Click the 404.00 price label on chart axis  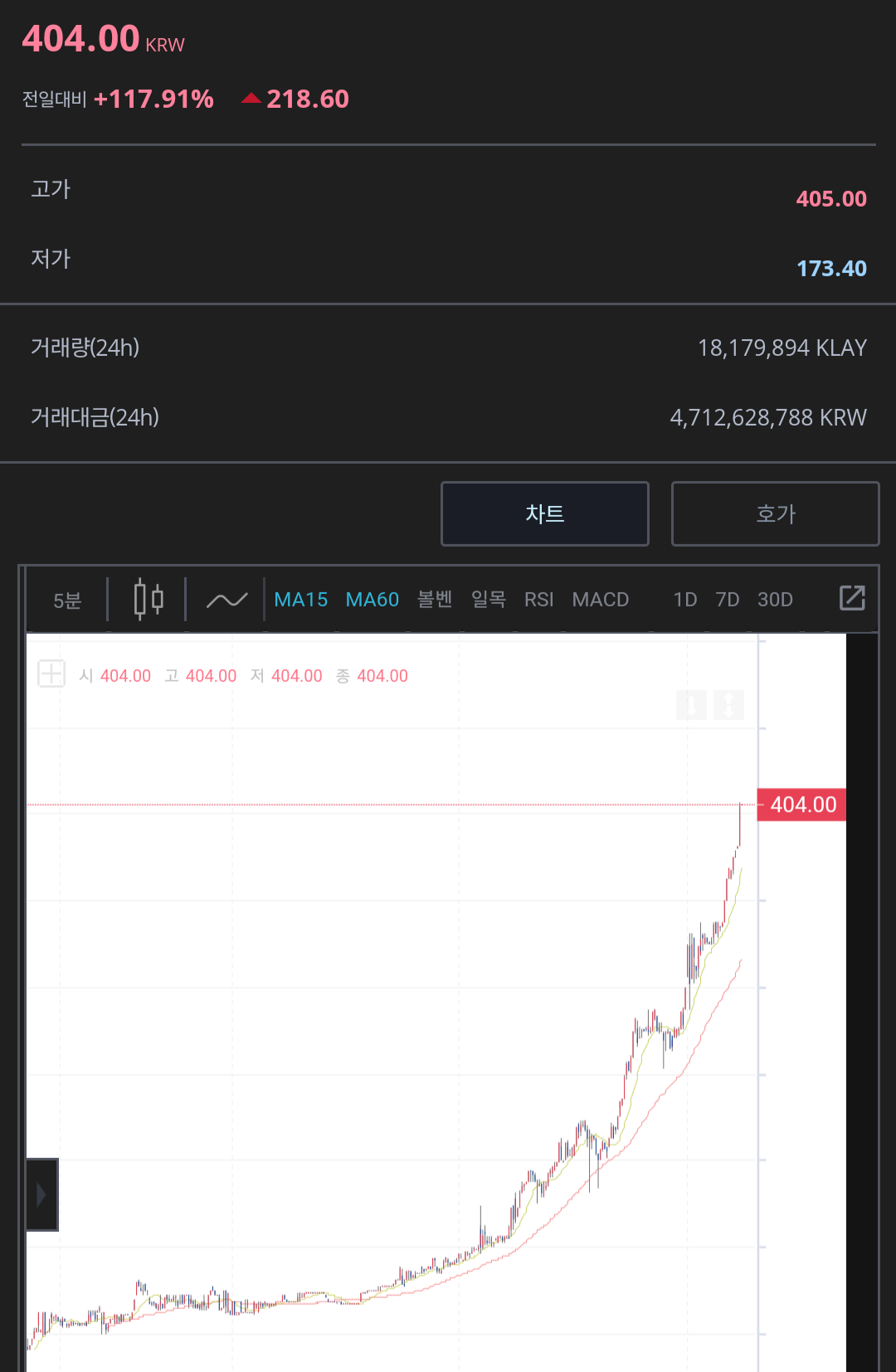pos(801,804)
